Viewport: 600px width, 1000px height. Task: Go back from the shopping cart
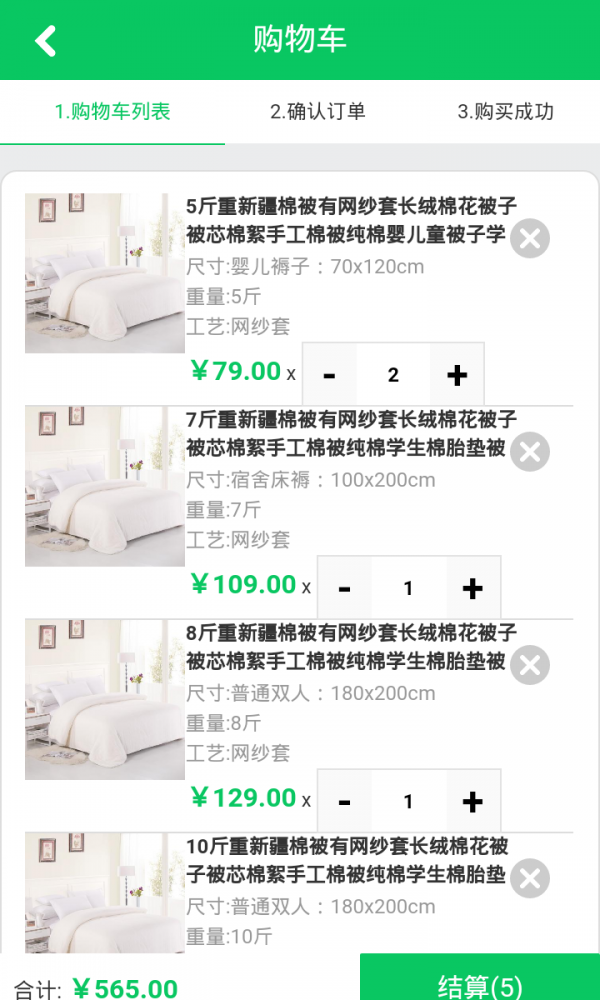[x=45, y=40]
